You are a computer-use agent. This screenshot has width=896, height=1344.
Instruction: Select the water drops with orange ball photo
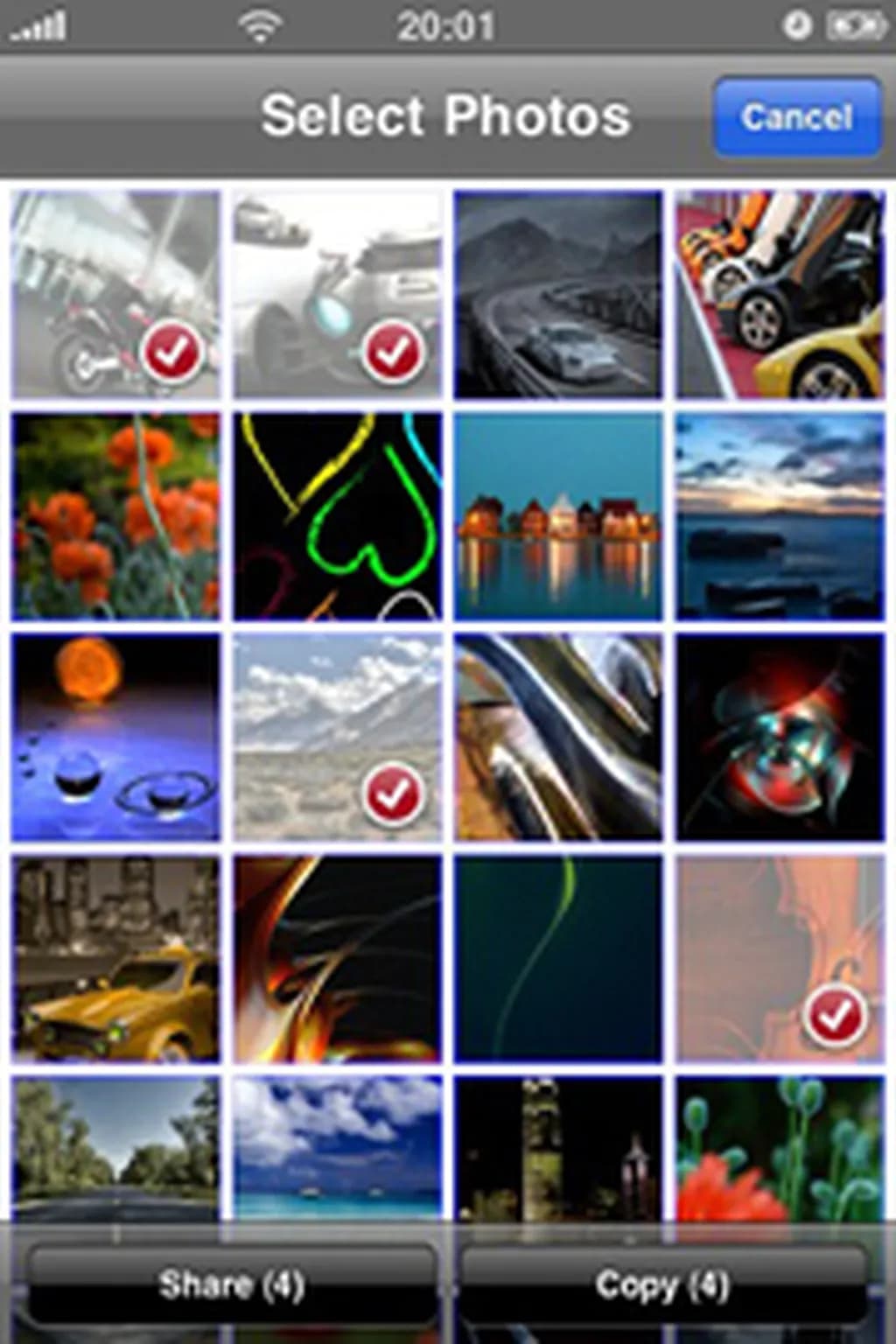(x=115, y=737)
